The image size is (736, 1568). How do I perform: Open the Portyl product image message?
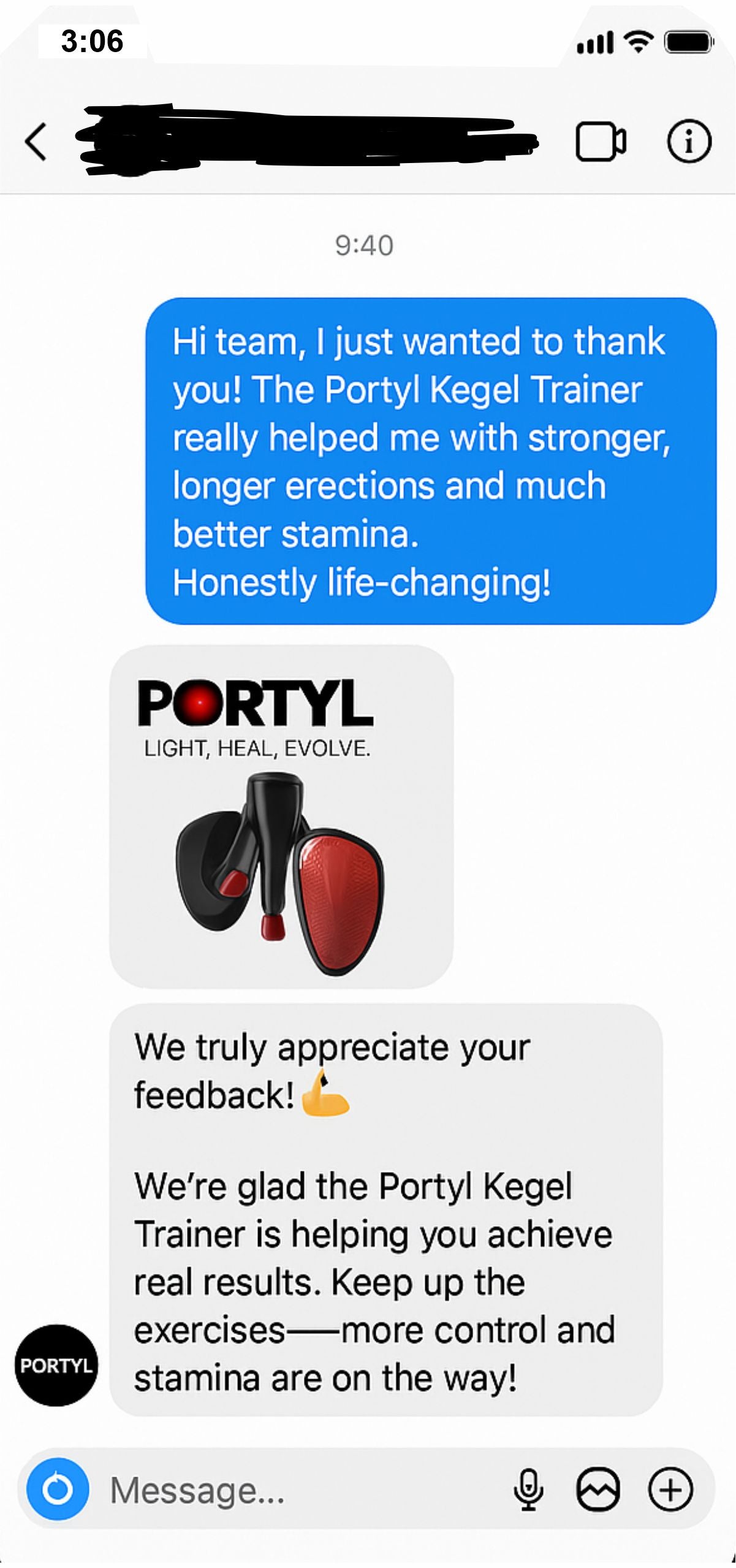pyautogui.click(x=281, y=816)
